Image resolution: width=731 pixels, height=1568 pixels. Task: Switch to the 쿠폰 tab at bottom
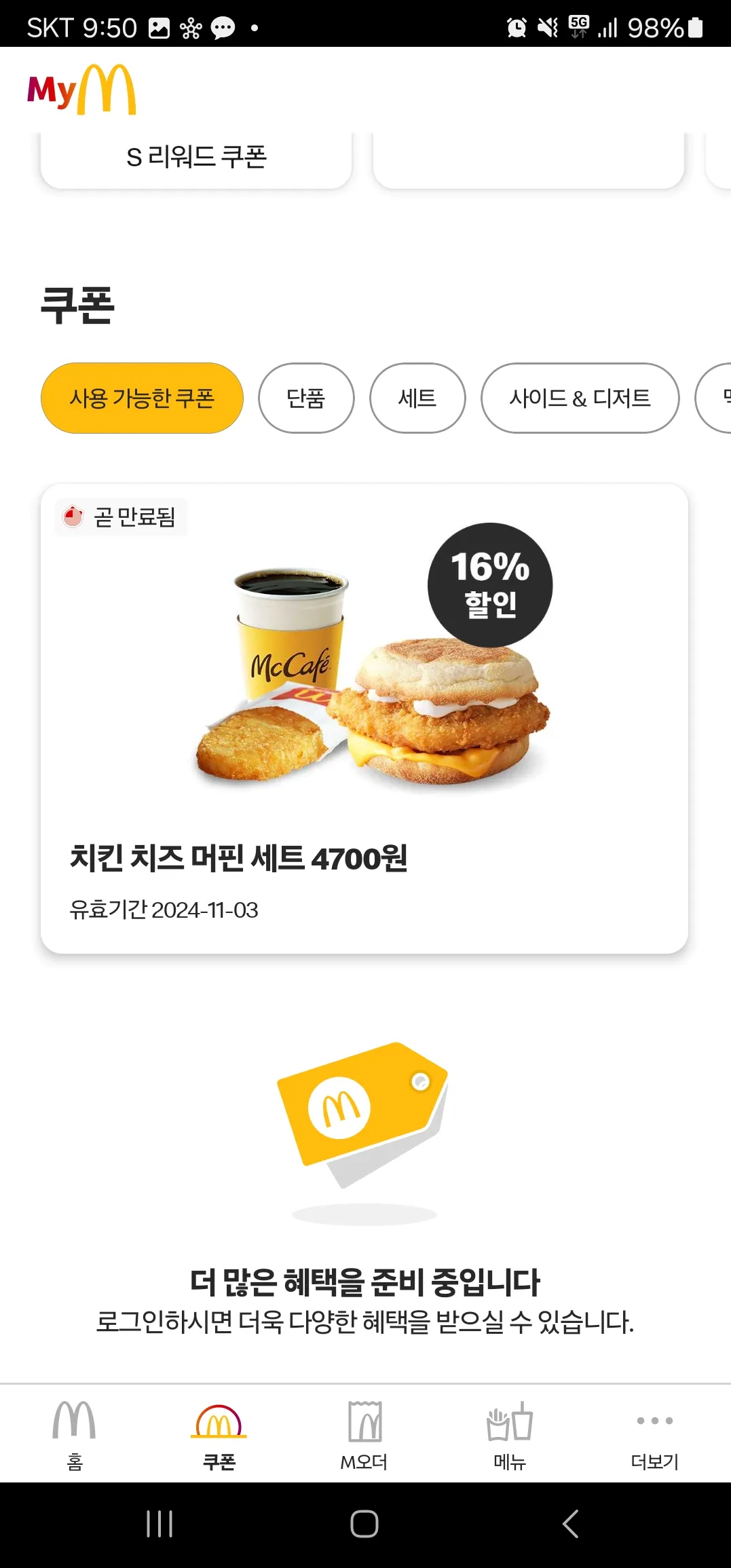219,1432
